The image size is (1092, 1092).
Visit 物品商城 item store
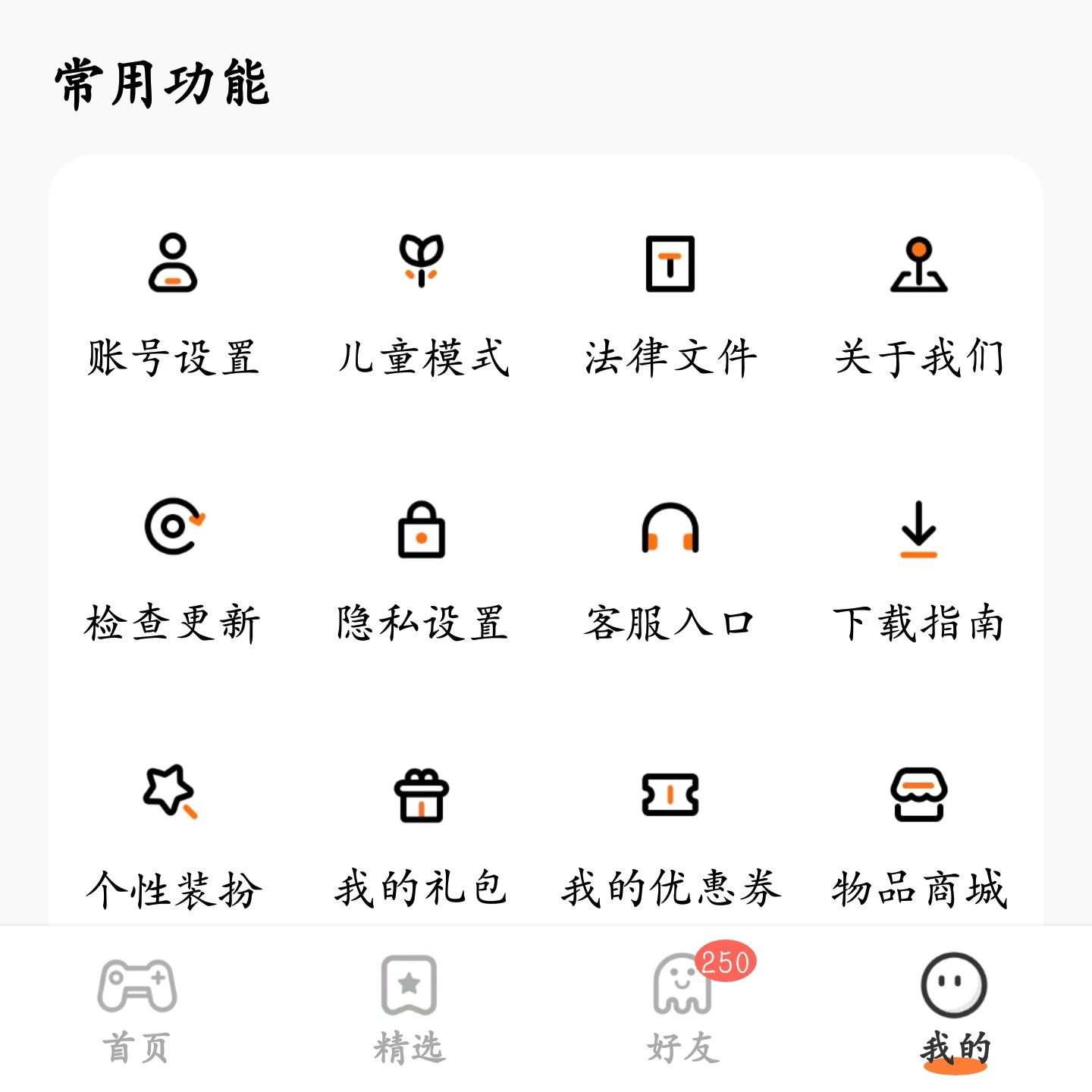coord(919,834)
